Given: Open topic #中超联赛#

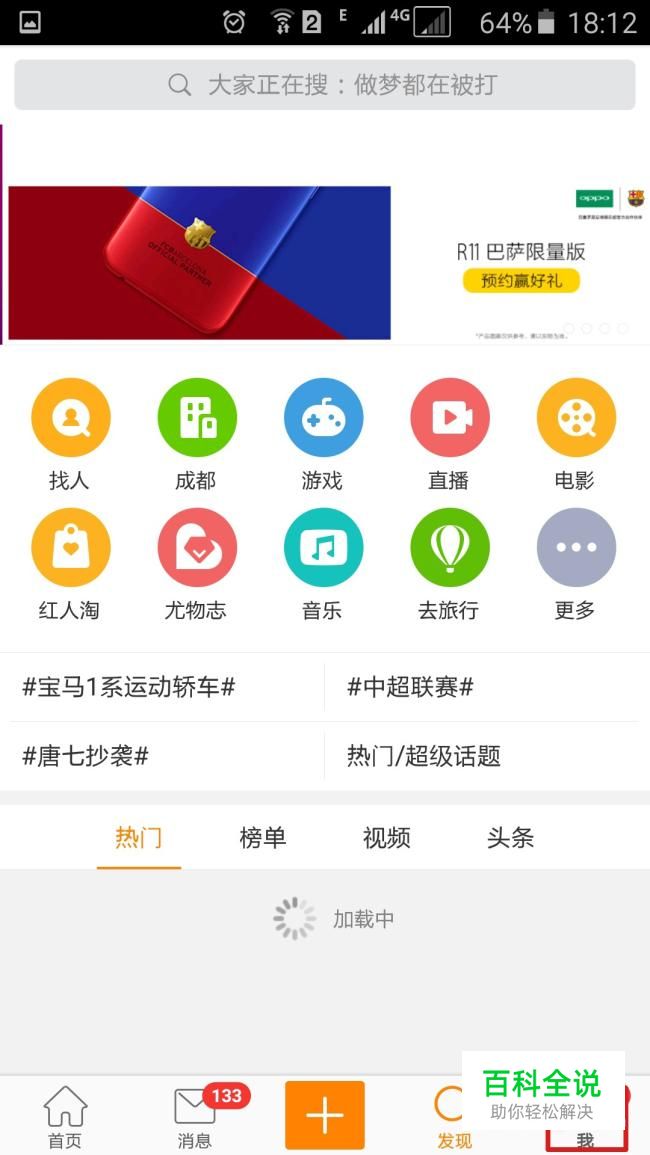Looking at the screenshot, I should click(x=410, y=688).
